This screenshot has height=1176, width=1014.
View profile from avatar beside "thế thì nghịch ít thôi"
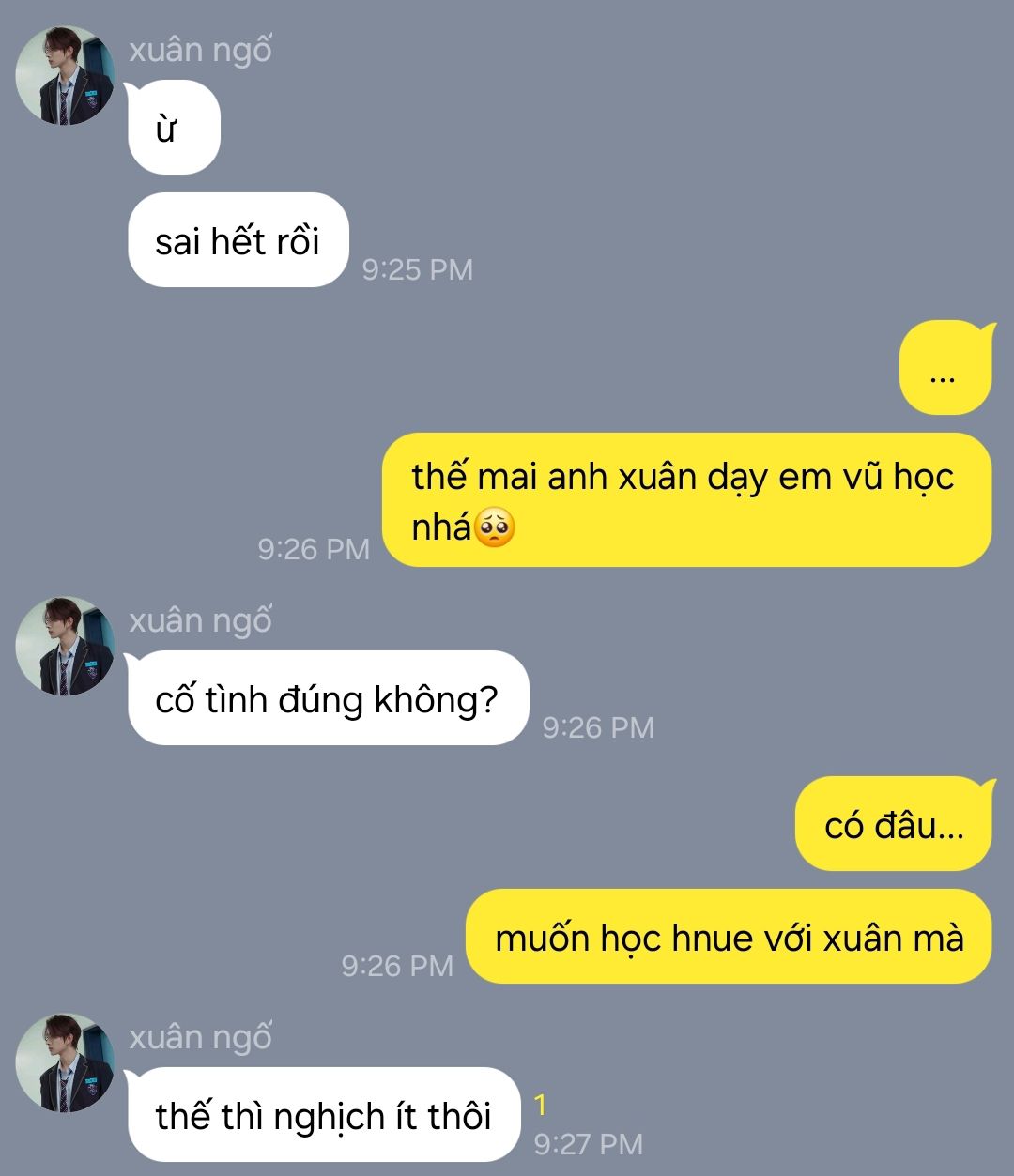click(65, 1063)
